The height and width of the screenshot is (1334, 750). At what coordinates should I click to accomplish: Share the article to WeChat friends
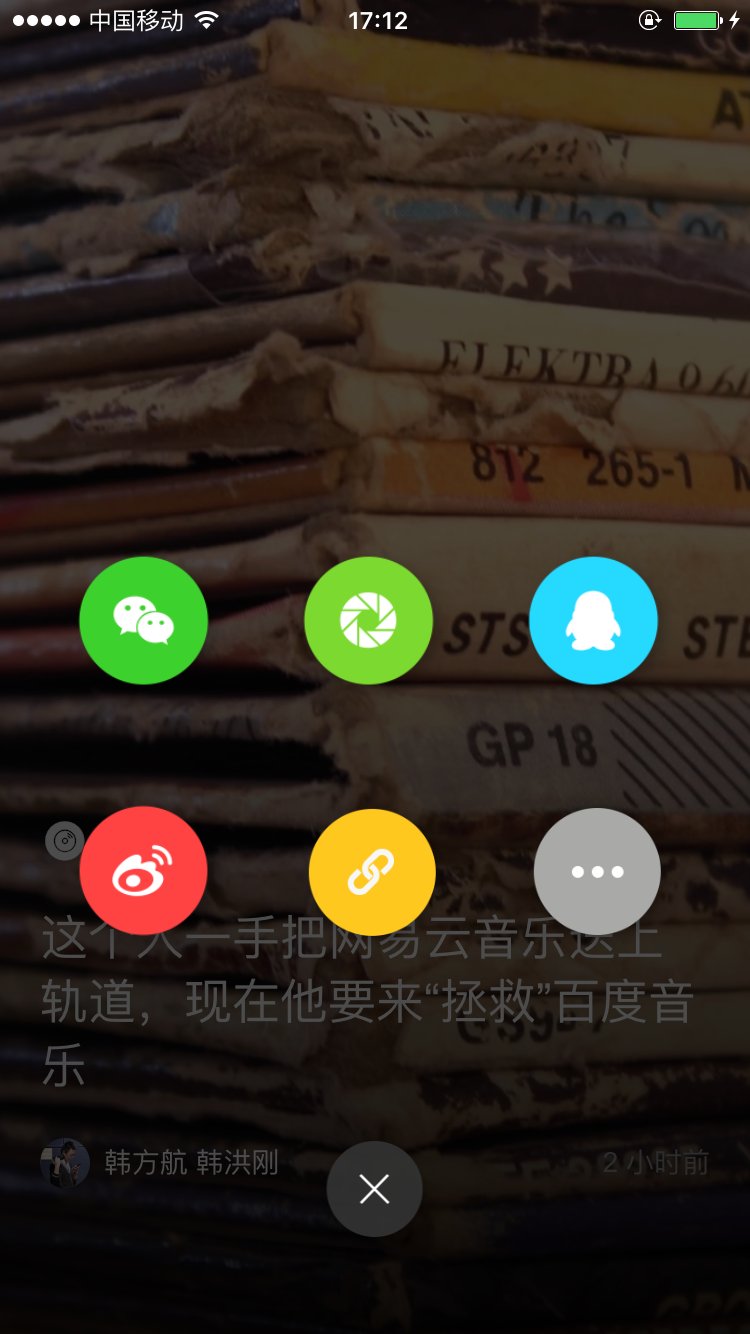point(143,620)
